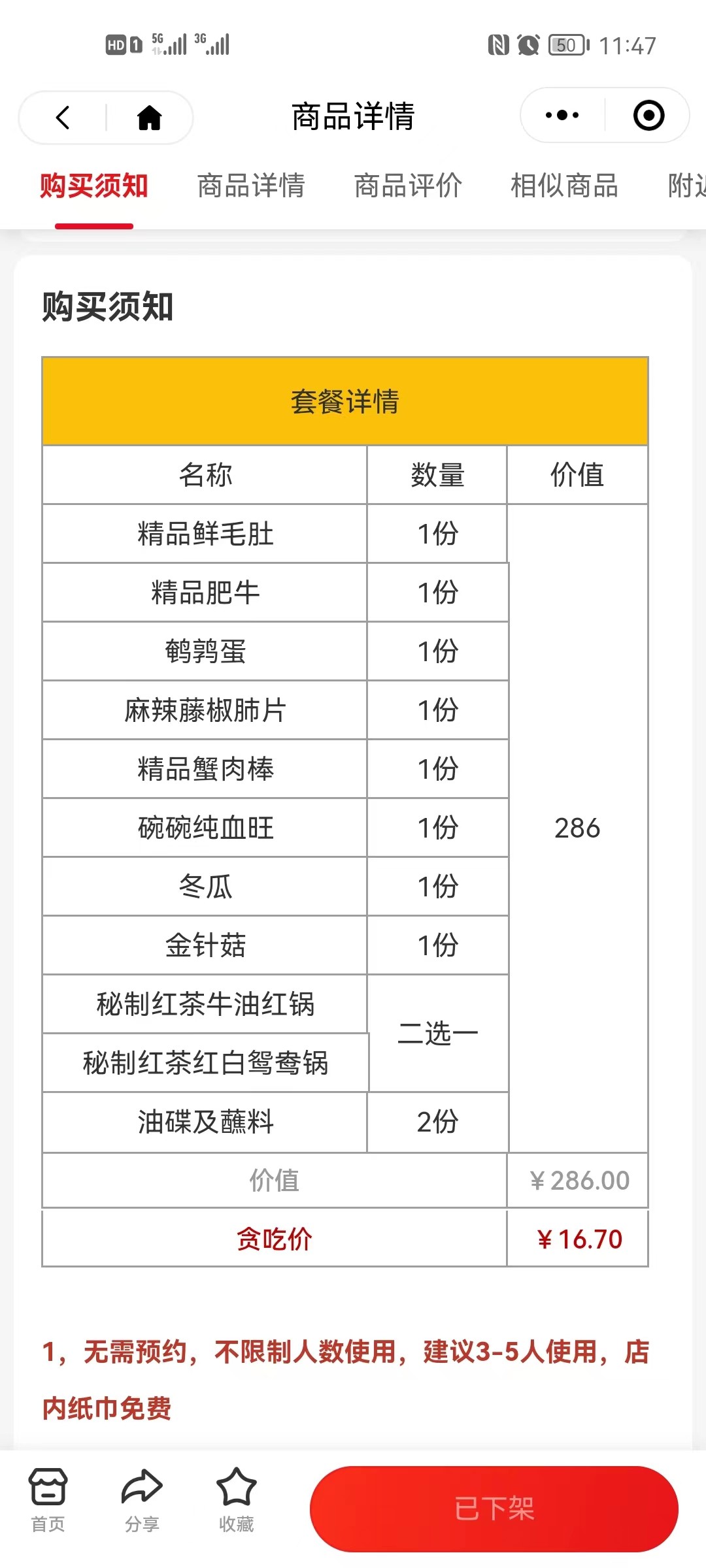The image size is (706, 1568).
Task: Open 首页 in the bottom bar
Action: coord(48,1499)
